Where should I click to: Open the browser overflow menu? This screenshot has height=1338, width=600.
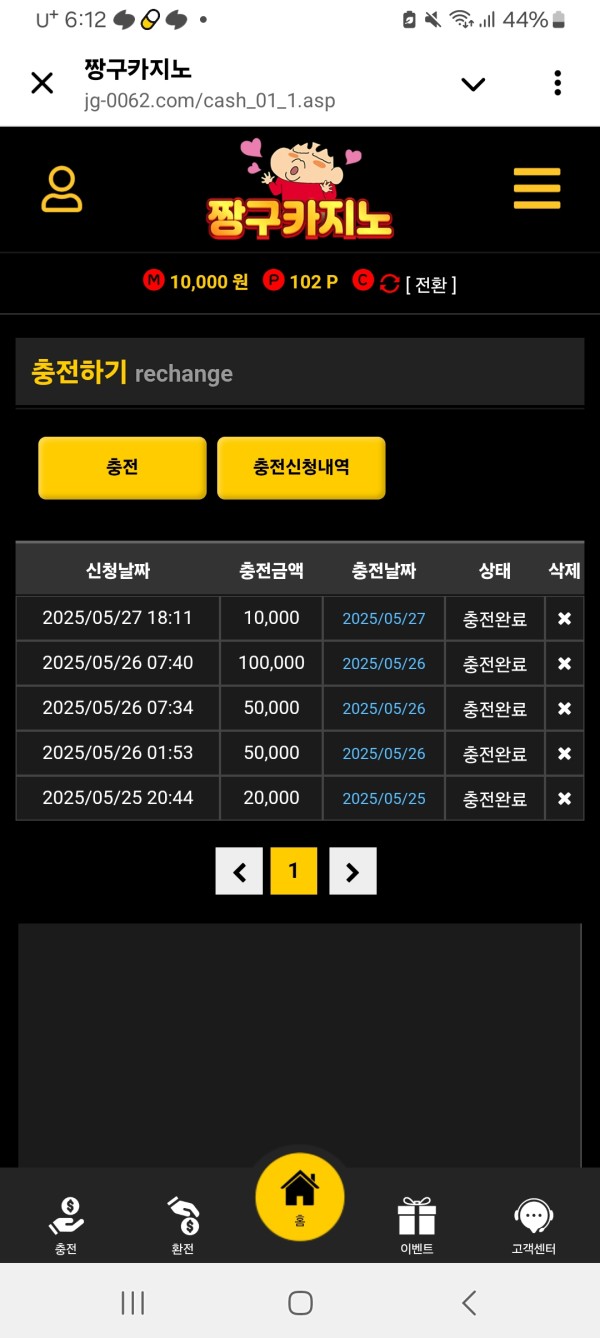[x=557, y=83]
